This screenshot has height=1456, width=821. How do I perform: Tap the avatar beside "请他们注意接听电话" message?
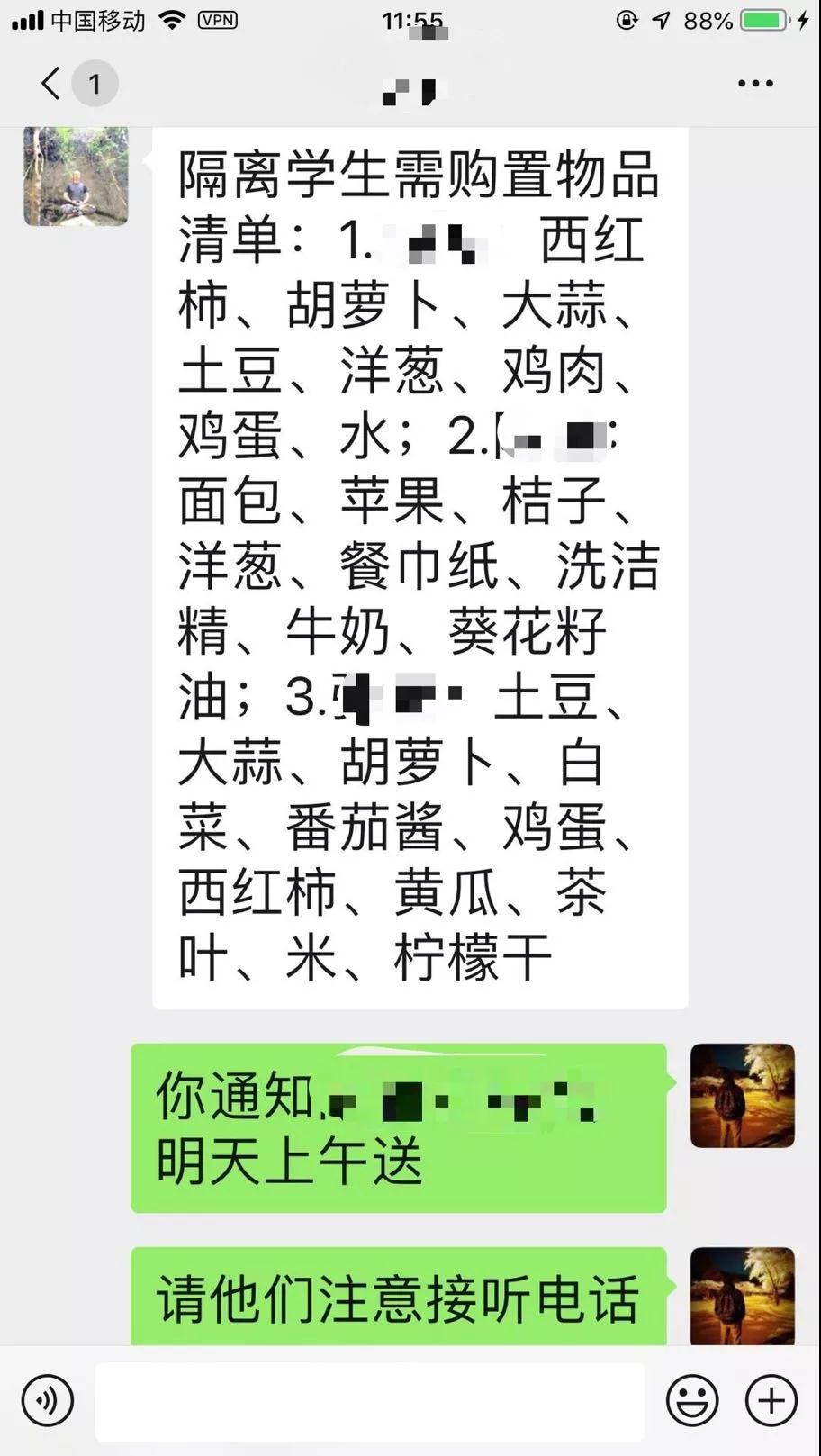tap(742, 1295)
